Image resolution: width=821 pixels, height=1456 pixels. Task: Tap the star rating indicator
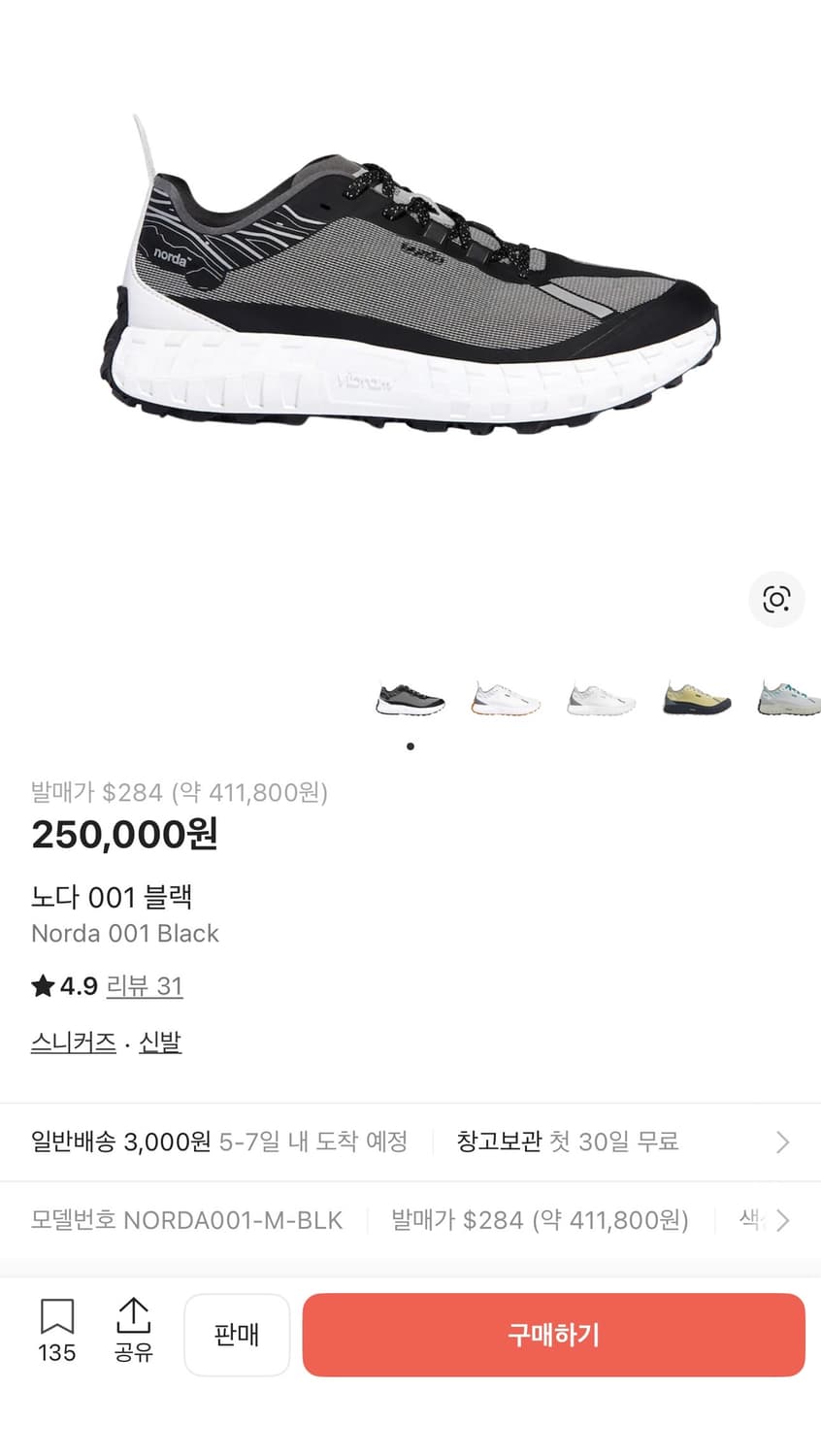[x=42, y=985]
